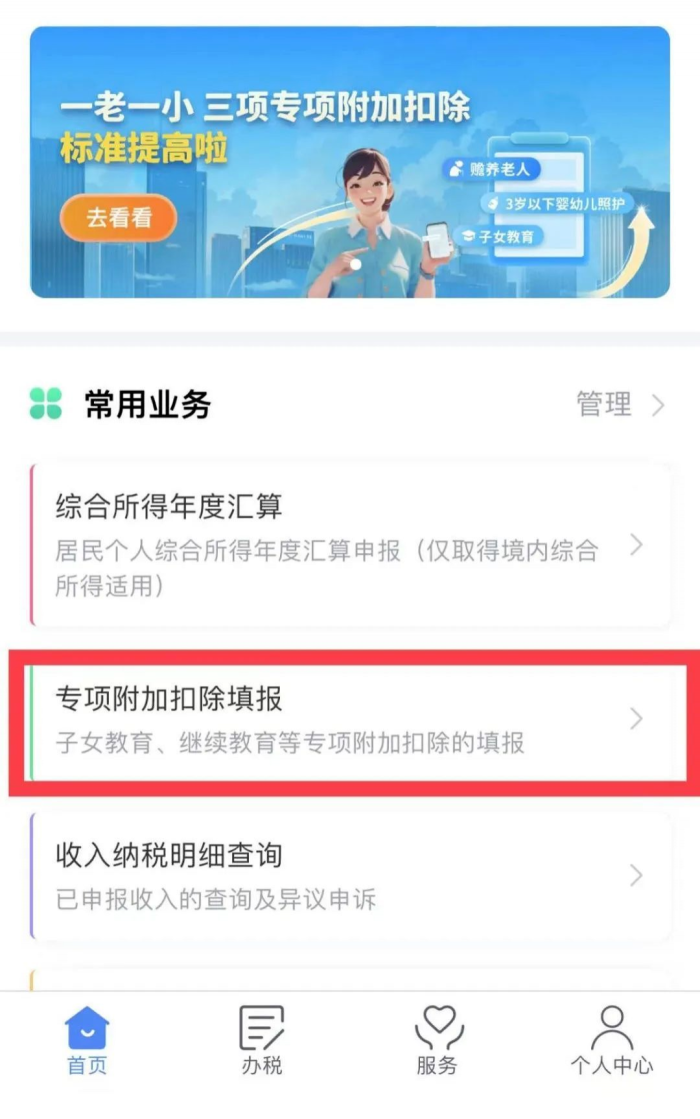Switch to the 首页 tab
700x1119 pixels.
[87, 1040]
